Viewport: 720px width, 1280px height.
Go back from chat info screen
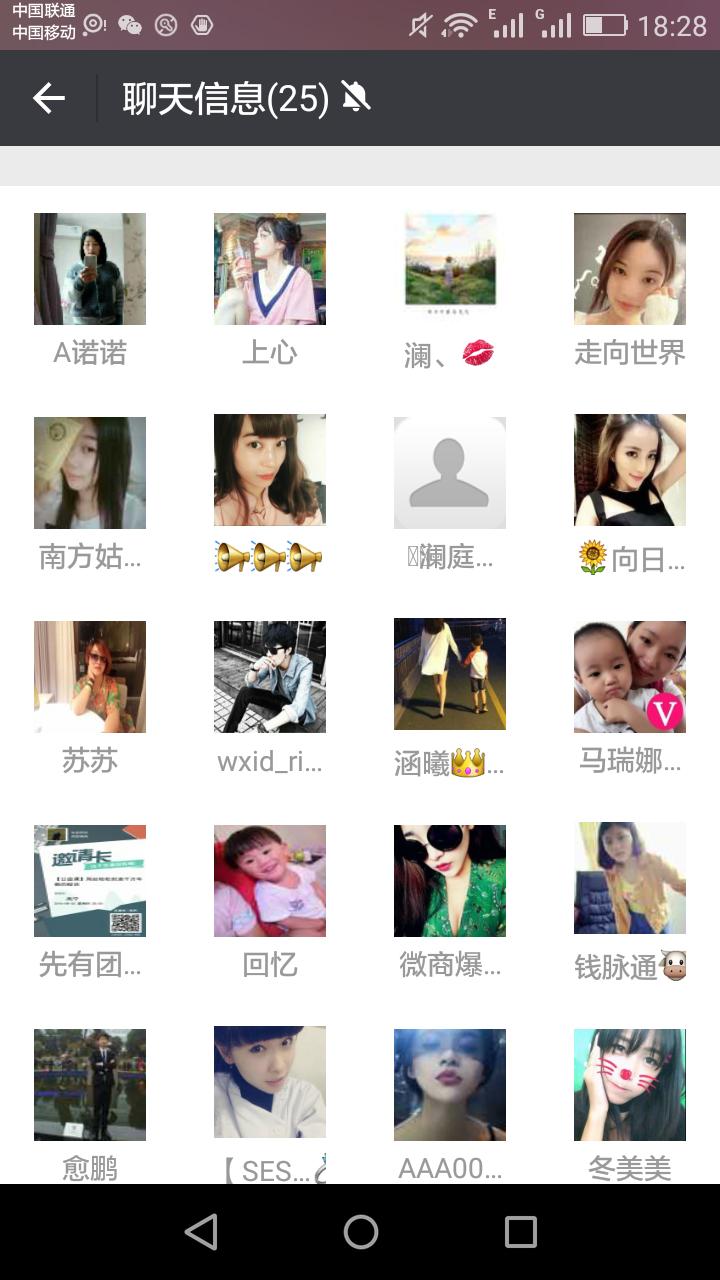click(48, 98)
